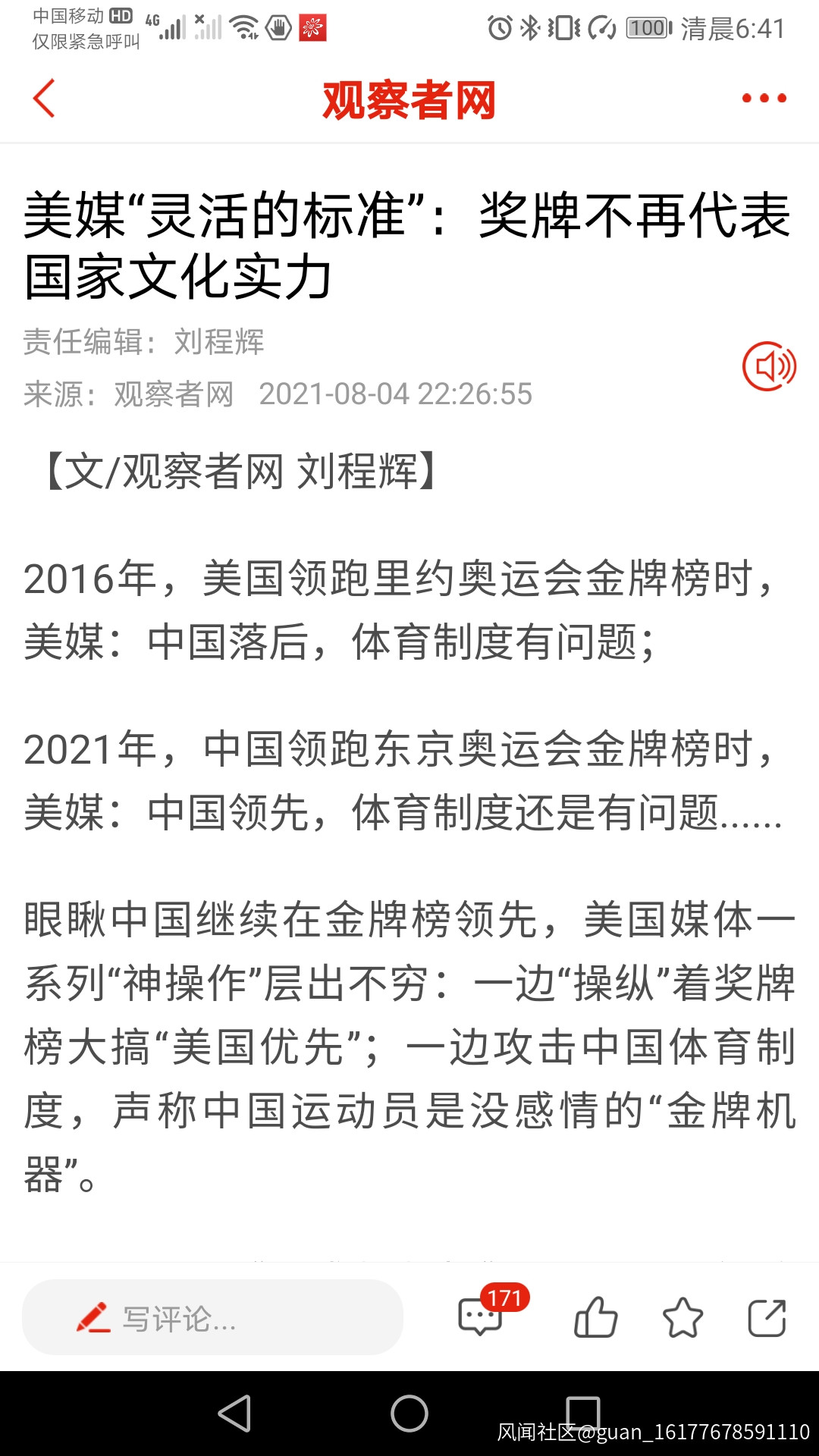
Task: Share this article
Action: pyautogui.click(x=767, y=1317)
